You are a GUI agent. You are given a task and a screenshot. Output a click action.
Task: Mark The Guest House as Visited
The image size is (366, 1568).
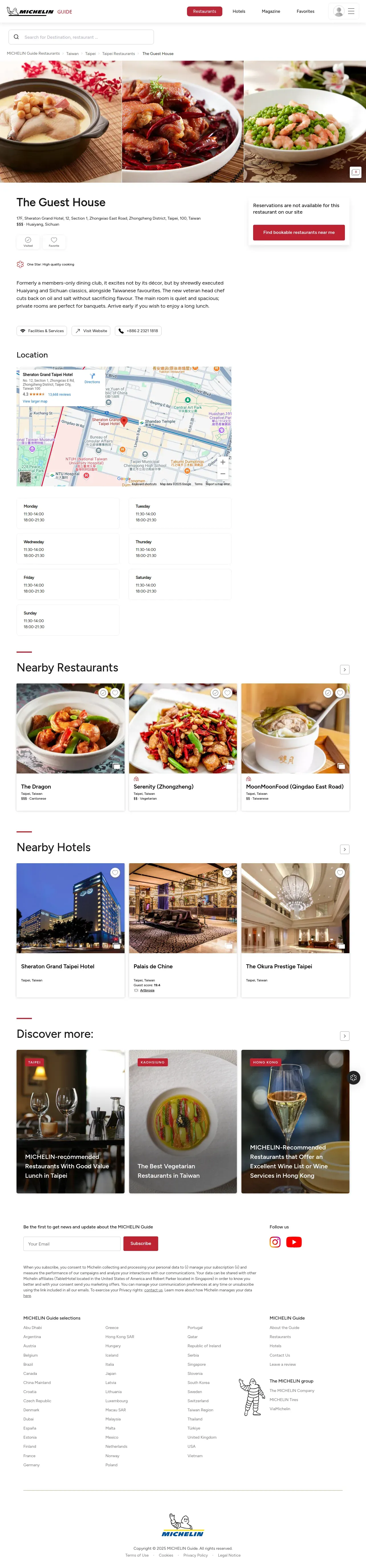click(x=28, y=242)
